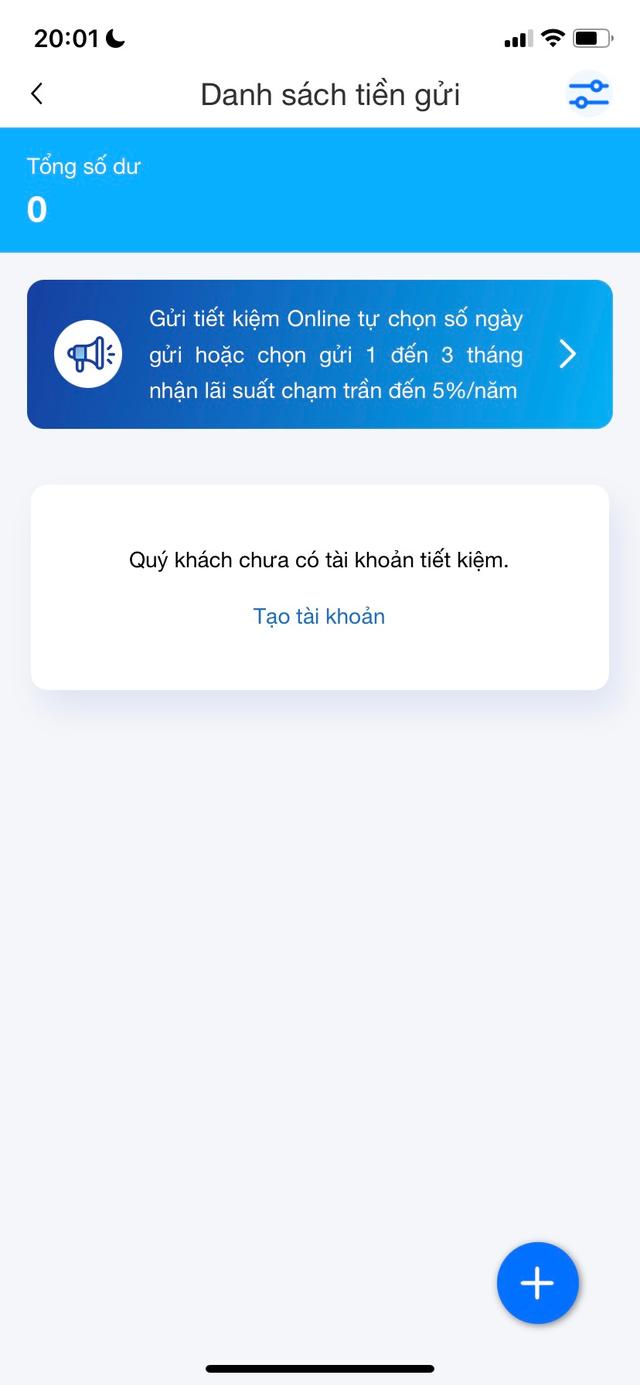Add new deposit with plus button
Image resolution: width=640 pixels, height=1385 pixels.
[537, 1283]
